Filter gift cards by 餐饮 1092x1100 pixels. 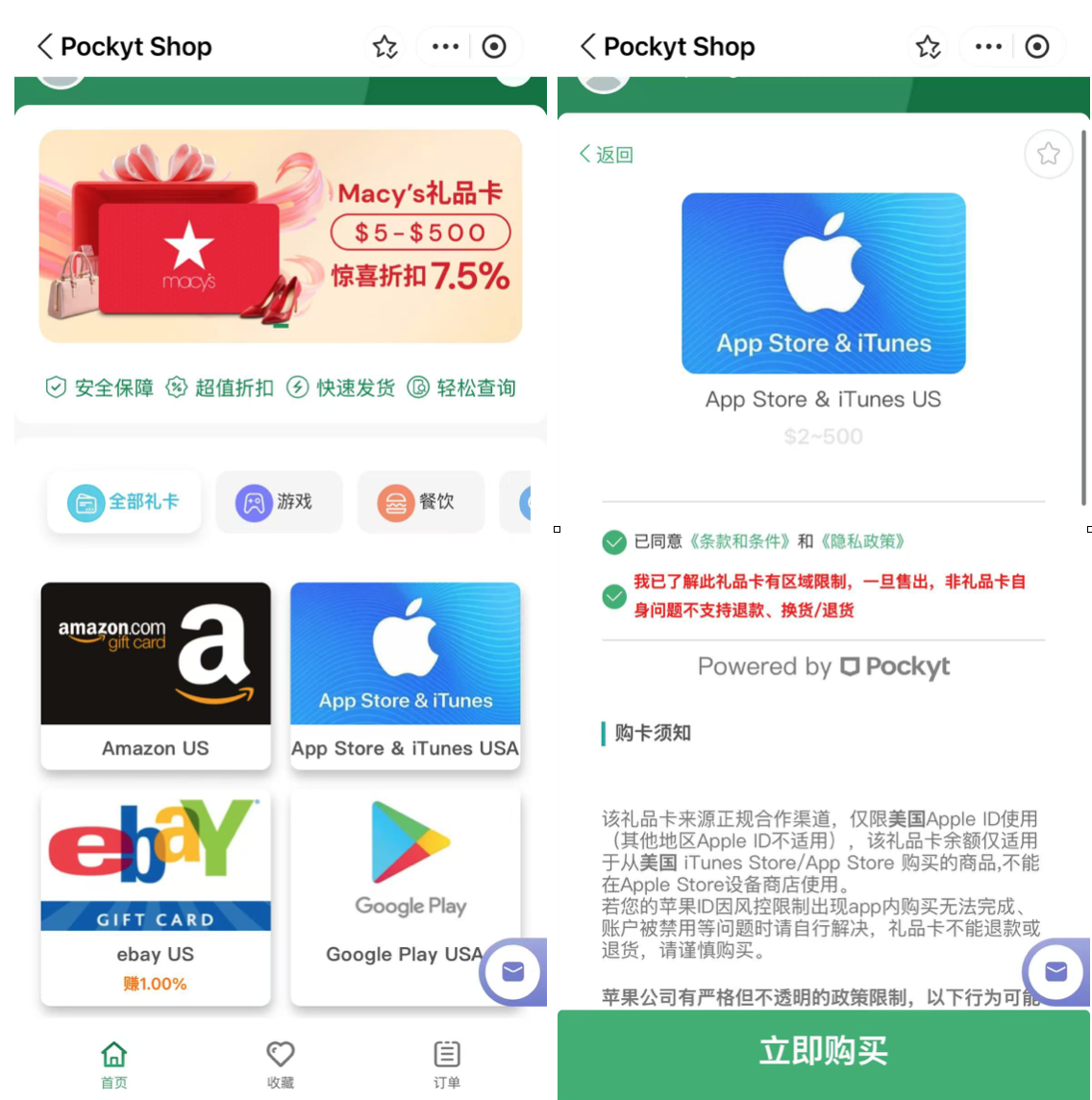[420, 502]
